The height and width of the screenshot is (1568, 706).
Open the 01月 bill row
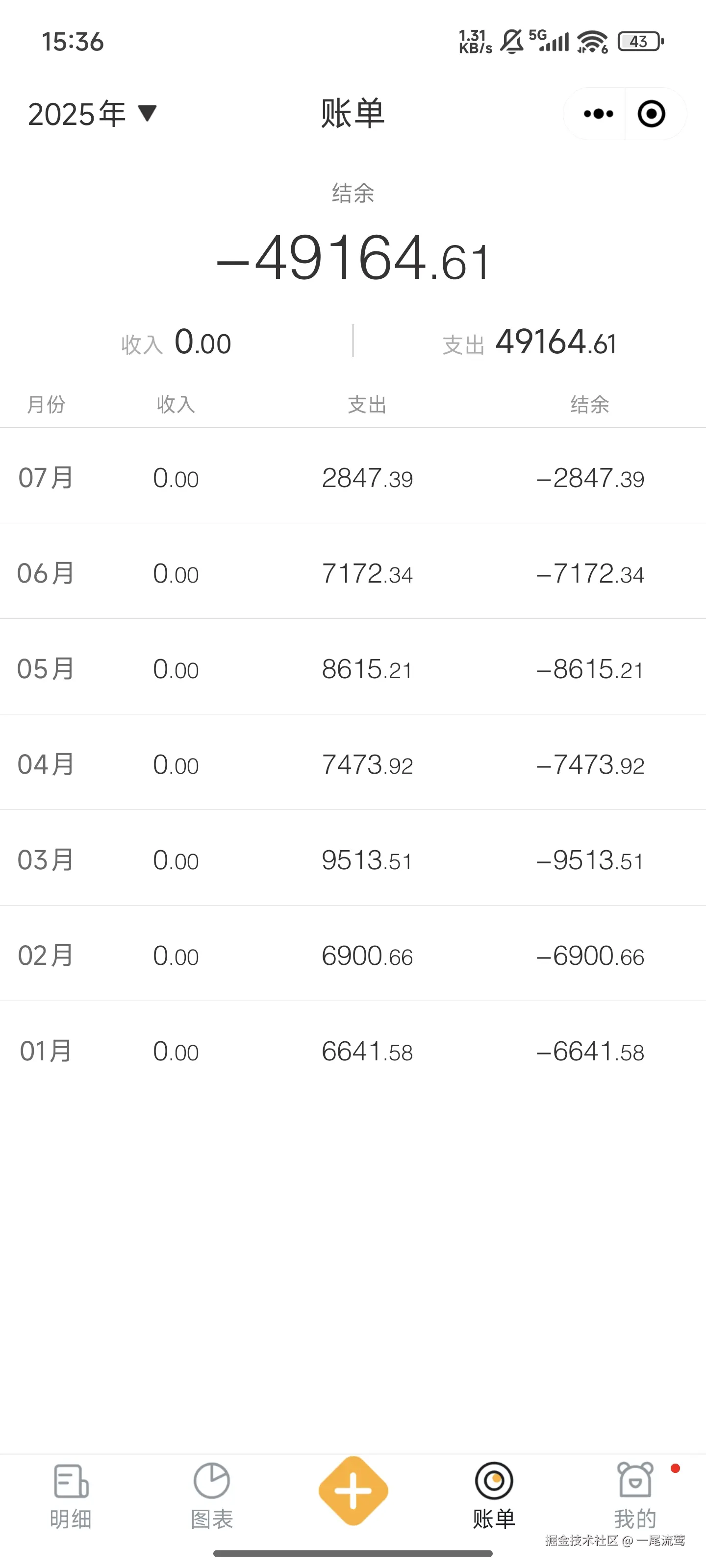(x=353, y=1051)
